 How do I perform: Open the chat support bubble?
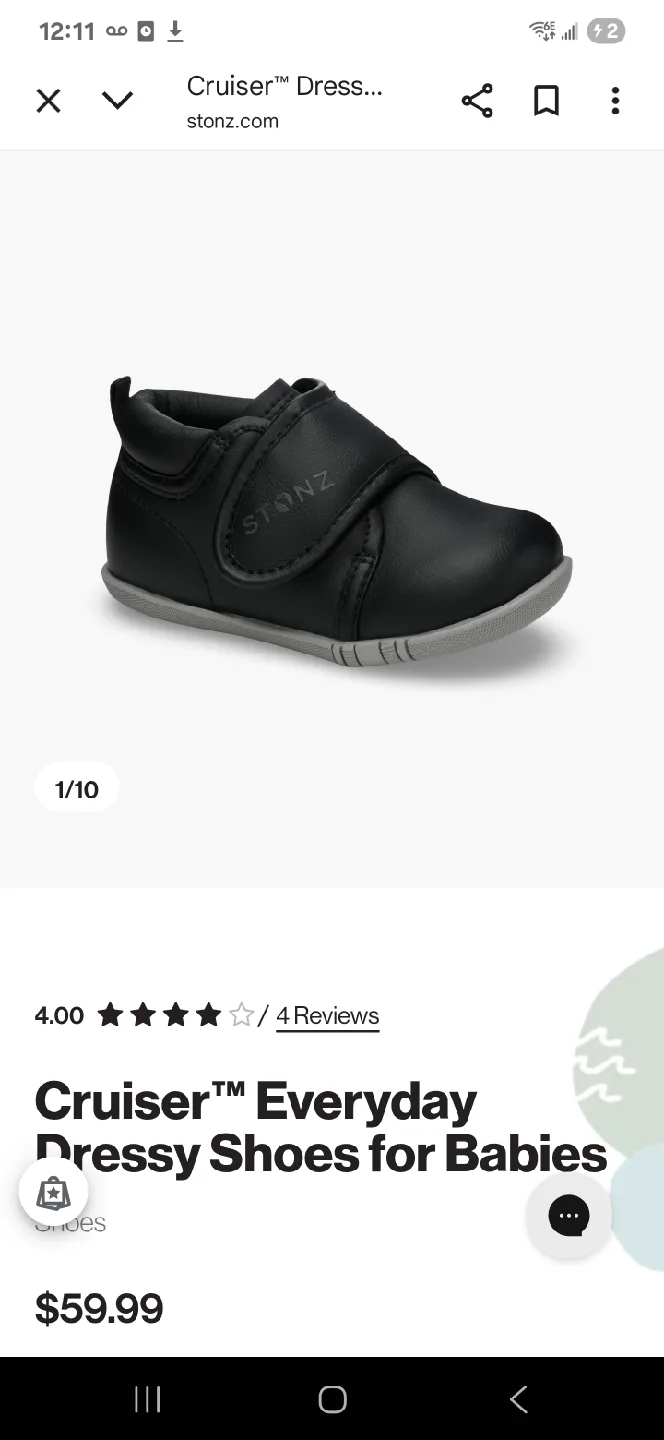pos(569,1216)
